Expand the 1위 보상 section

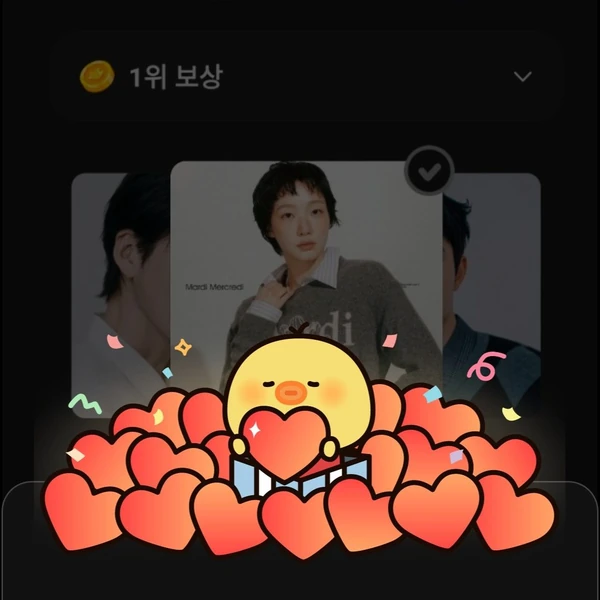coord(522,77)
